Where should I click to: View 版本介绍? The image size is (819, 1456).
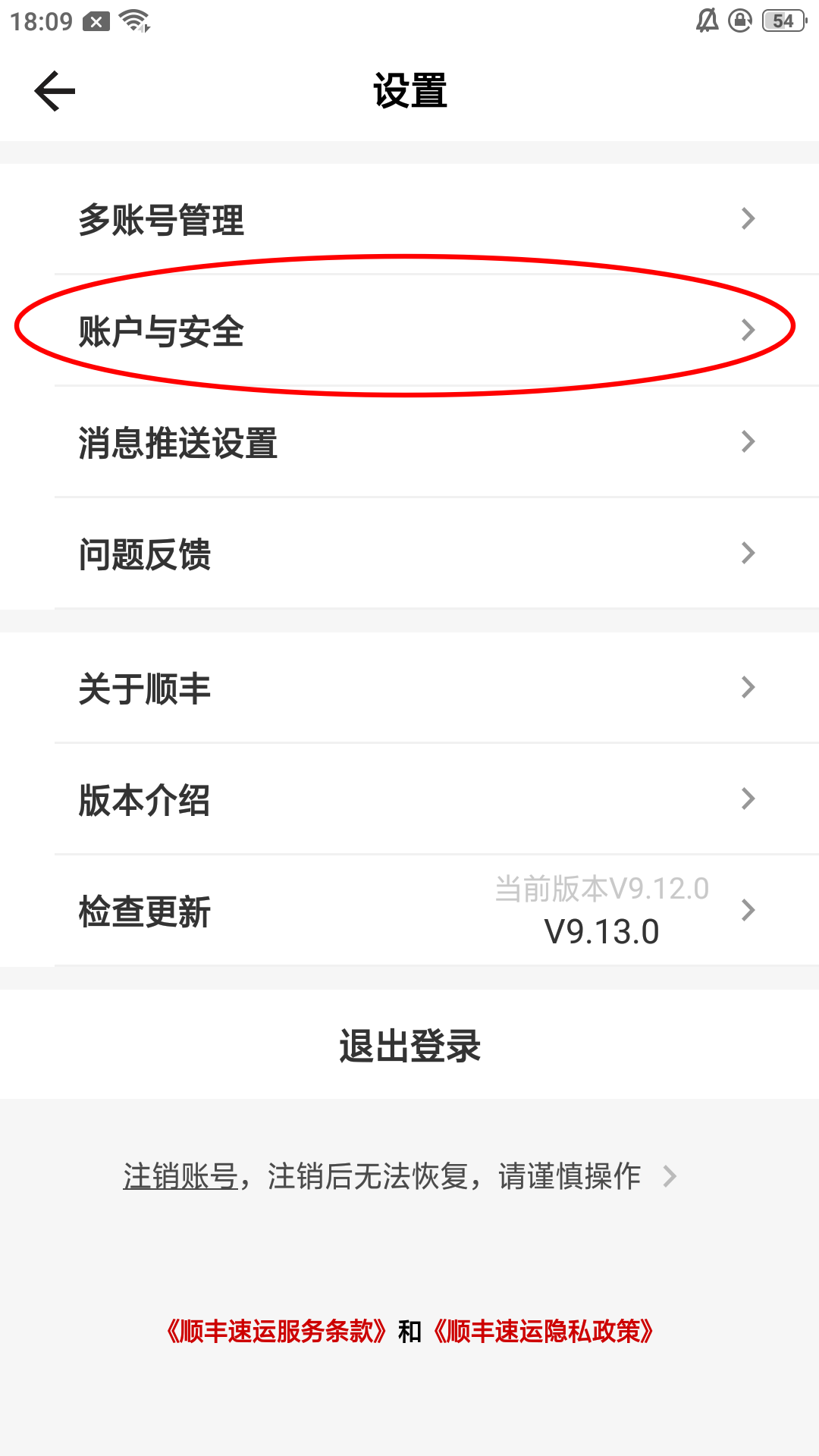[x=409, y=799]
